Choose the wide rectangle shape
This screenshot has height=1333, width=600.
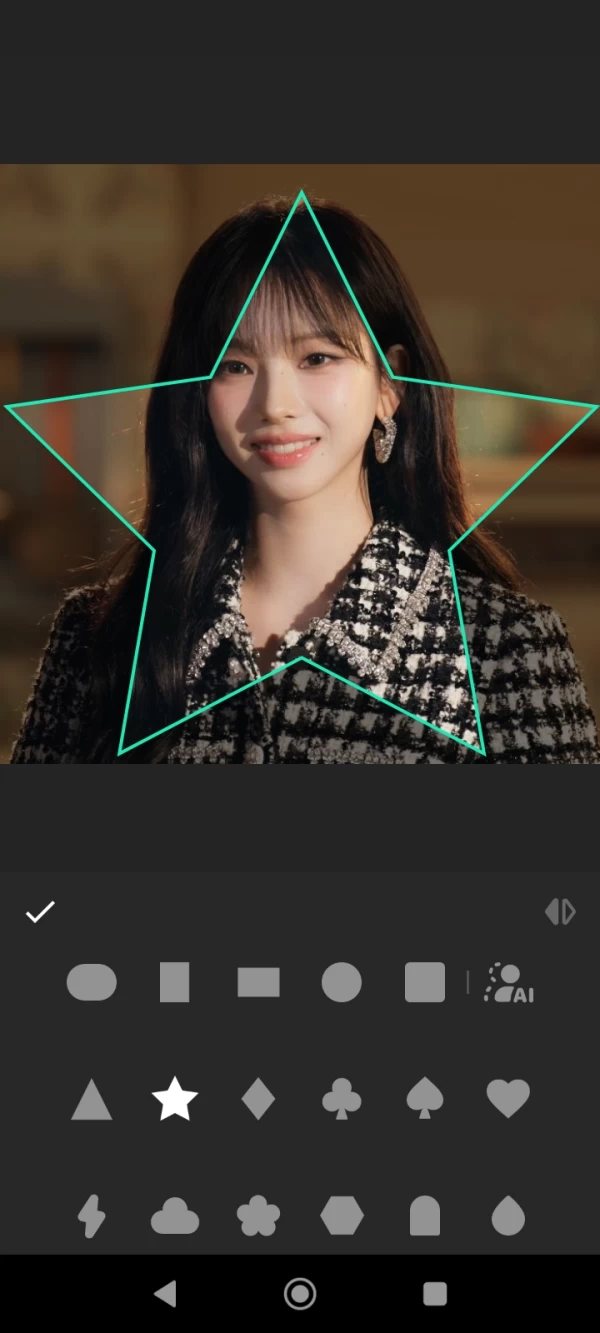click(x=258, y=983)
